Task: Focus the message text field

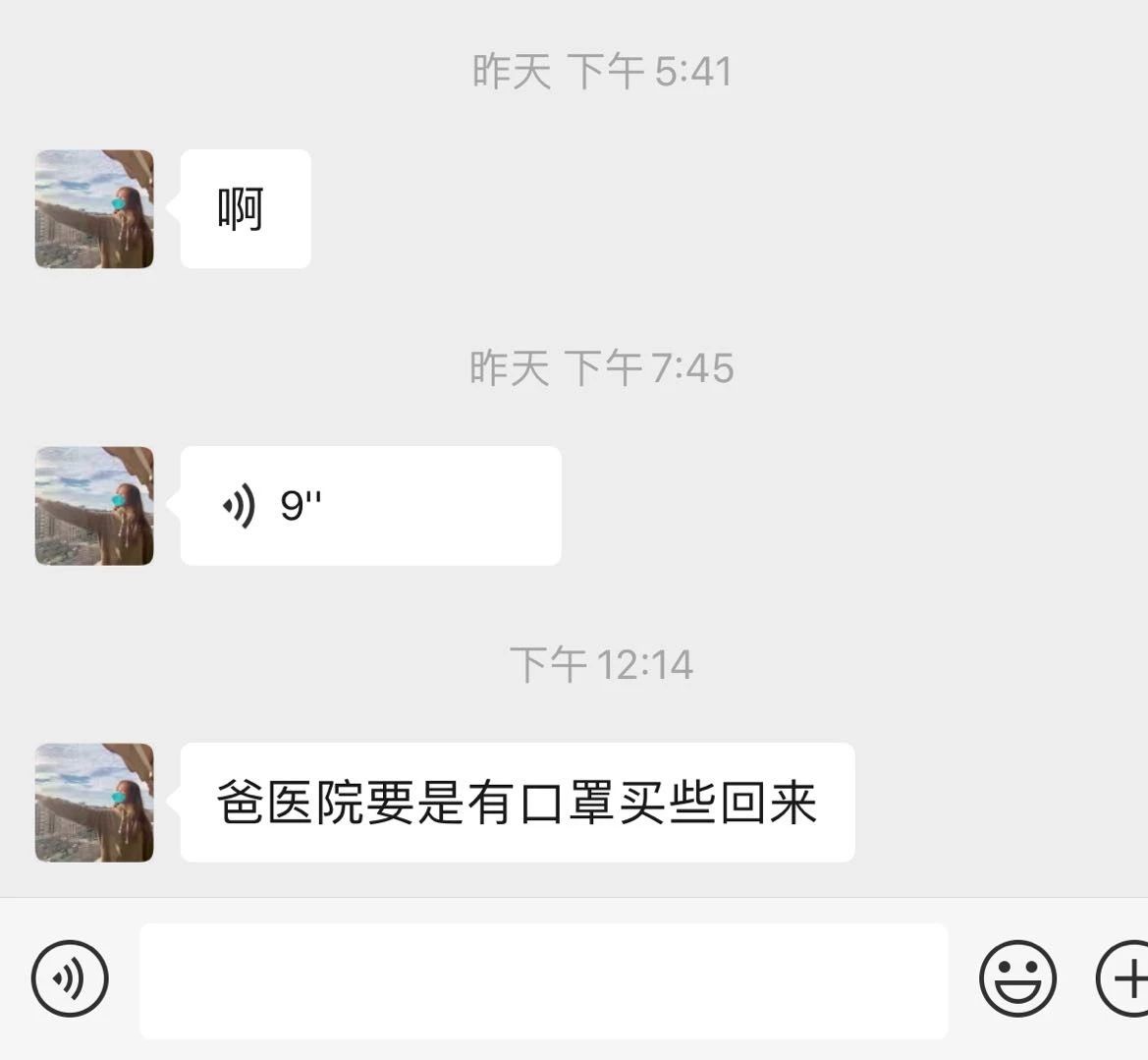Action: [543, 980]
